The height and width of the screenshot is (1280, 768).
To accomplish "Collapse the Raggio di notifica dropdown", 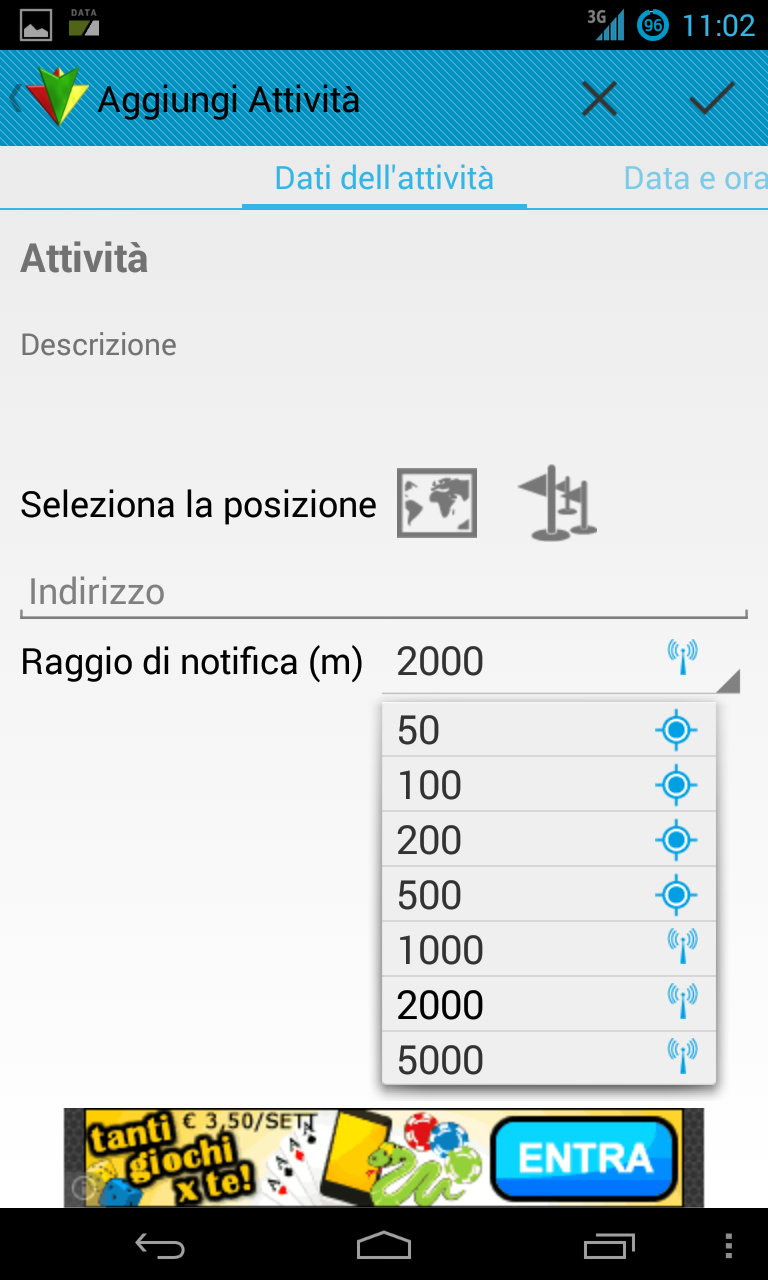I will (561, 662).
